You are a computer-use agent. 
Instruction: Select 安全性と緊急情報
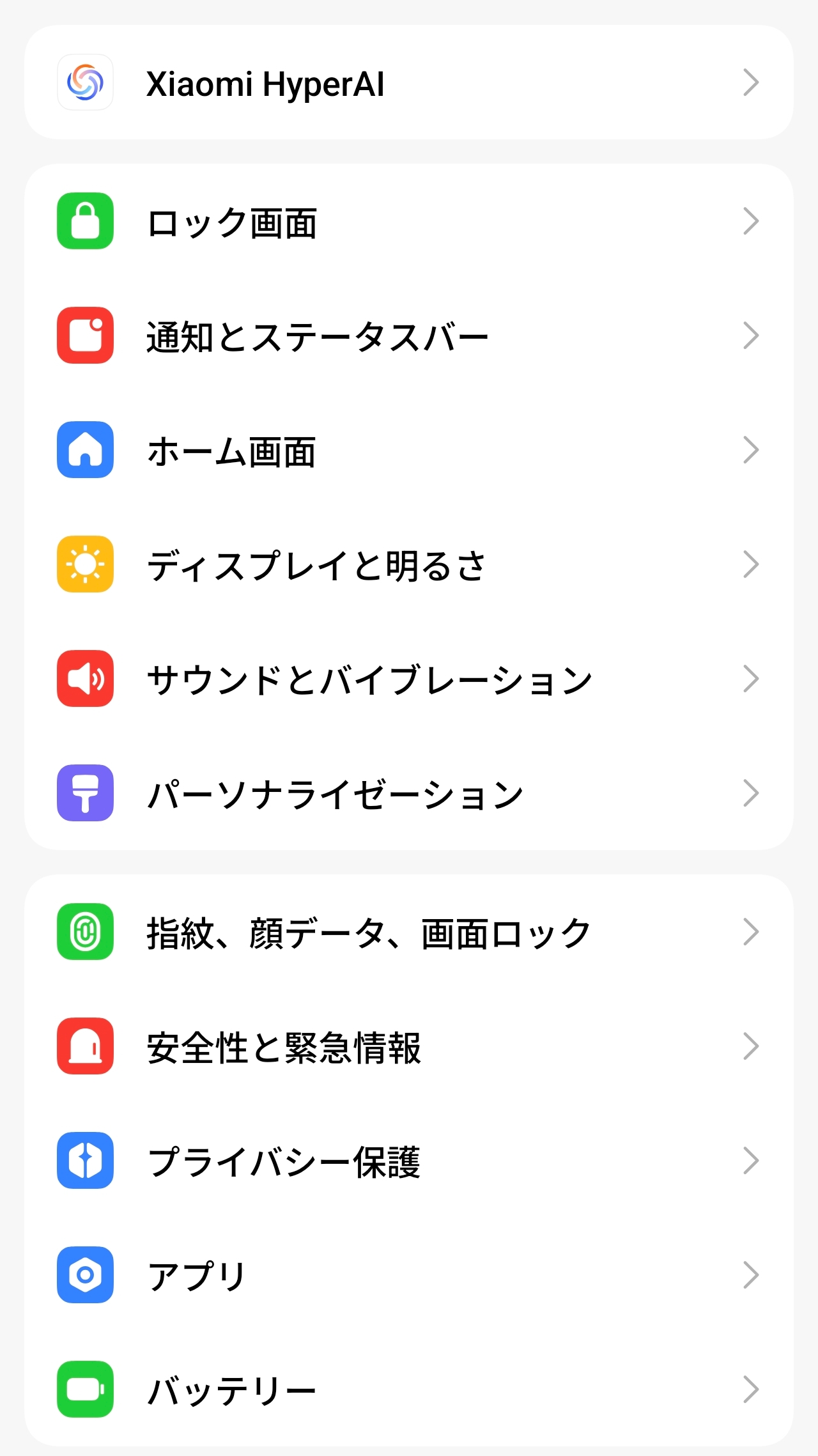(x=409, y=1047)
